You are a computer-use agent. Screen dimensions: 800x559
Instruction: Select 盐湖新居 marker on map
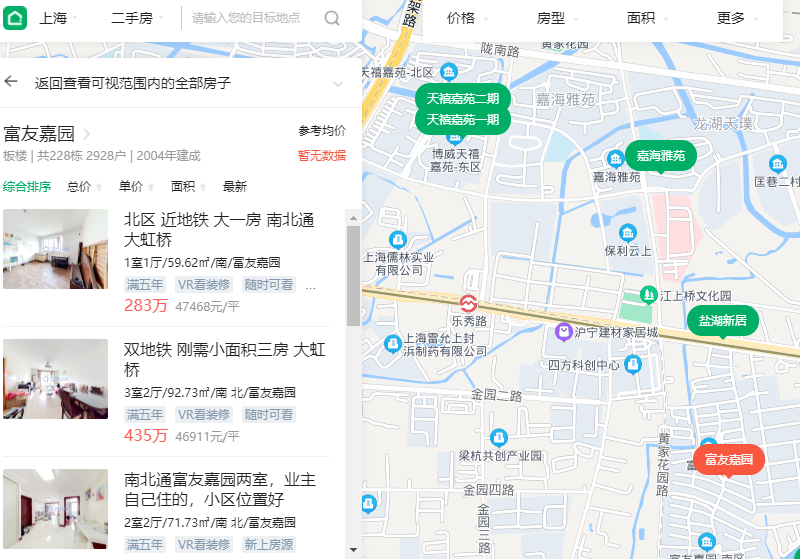click(722, 320)
